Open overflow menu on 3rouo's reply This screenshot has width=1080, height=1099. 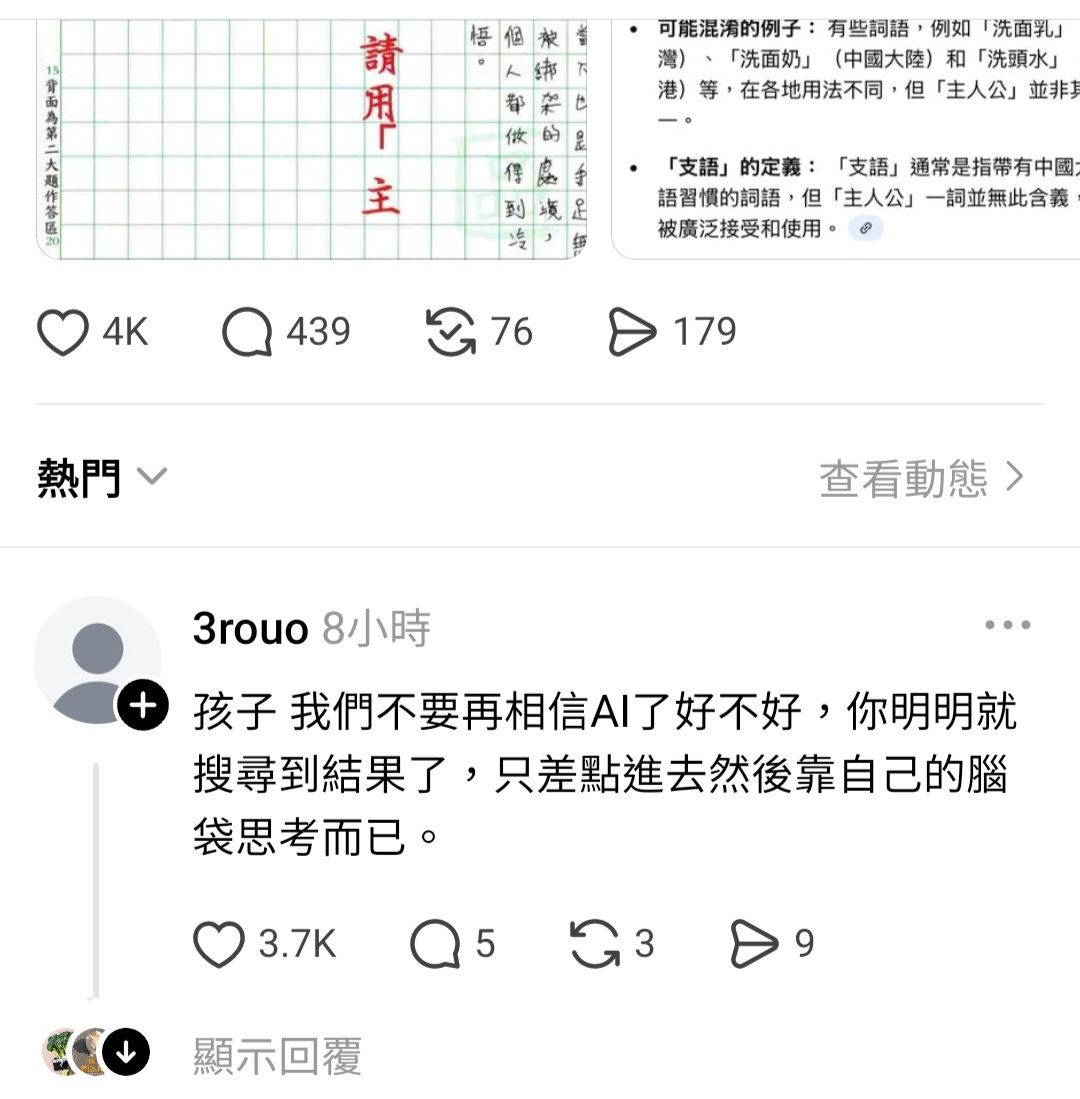[1007, 626]
